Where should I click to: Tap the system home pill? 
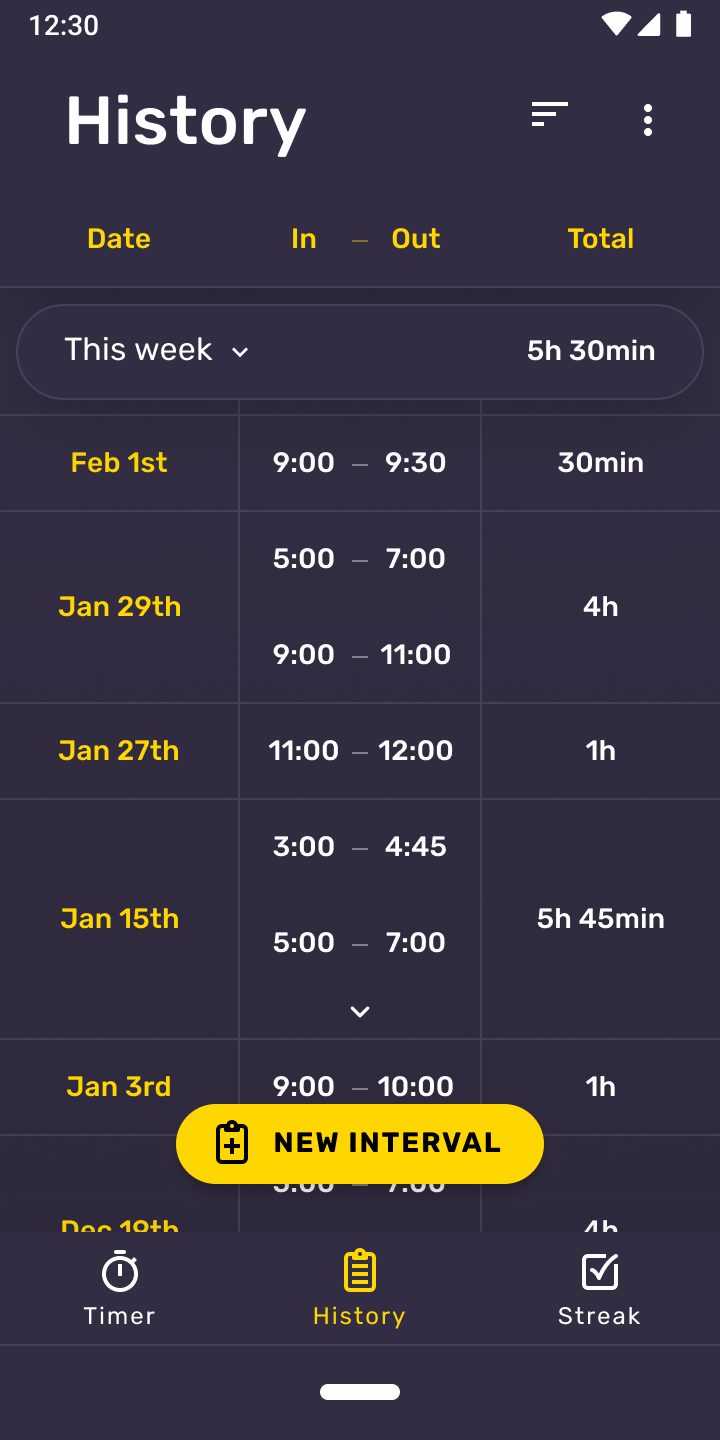pyautogui.click(x=360, y=1392)
